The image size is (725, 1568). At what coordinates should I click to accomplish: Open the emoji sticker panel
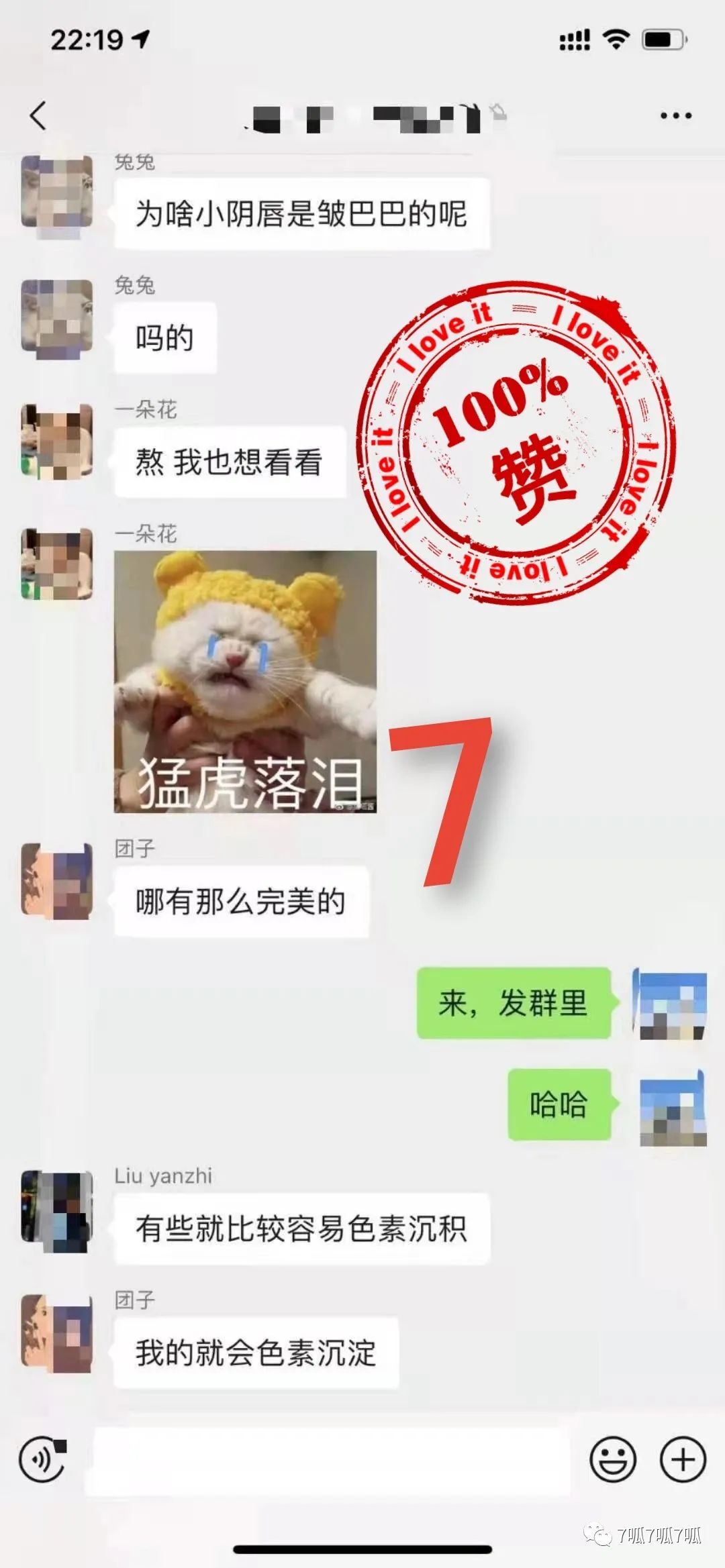pos(612,1459)
